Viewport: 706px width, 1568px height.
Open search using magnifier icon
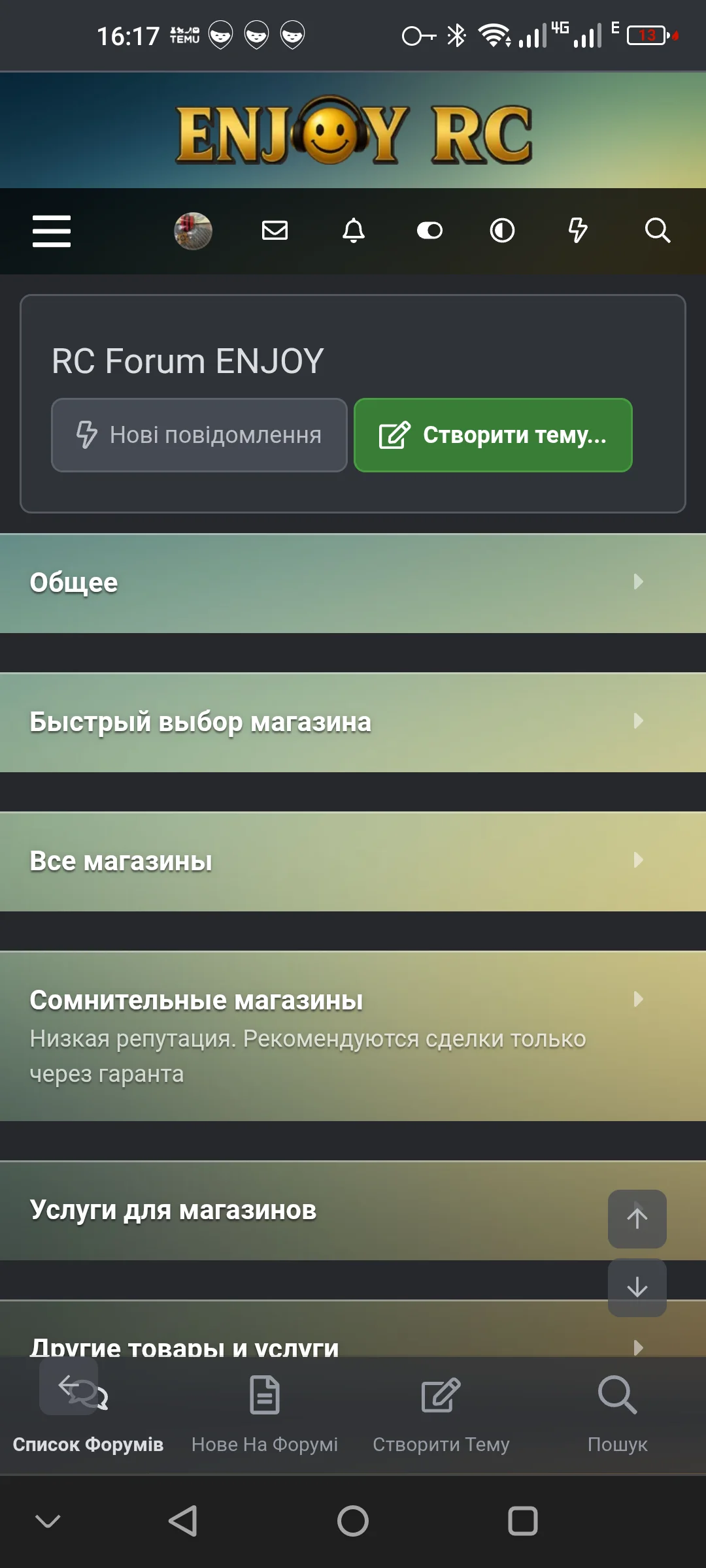658,231
